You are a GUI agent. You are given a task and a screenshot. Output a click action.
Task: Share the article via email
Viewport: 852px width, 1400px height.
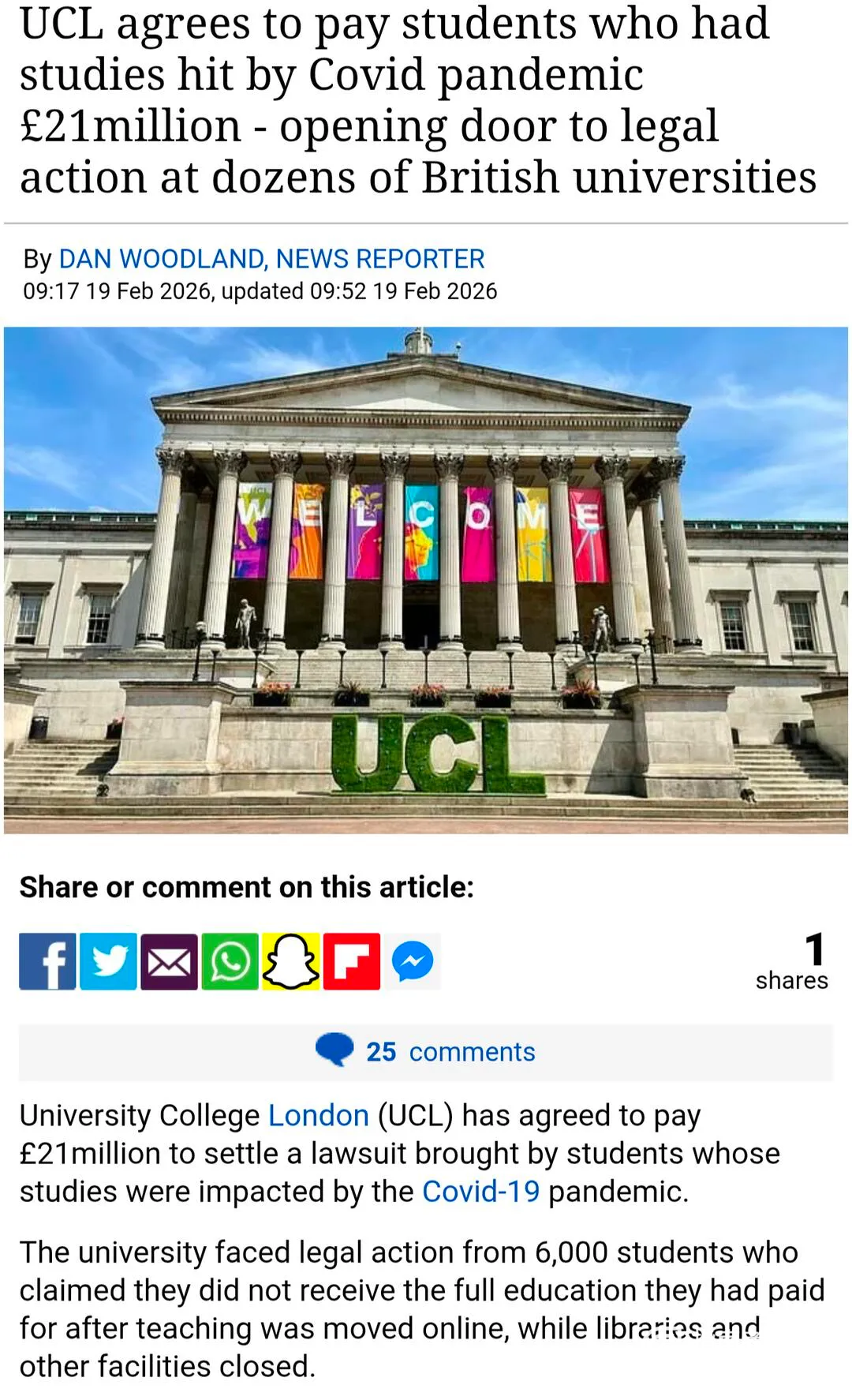pyautogui.click(x=169, y=961)
